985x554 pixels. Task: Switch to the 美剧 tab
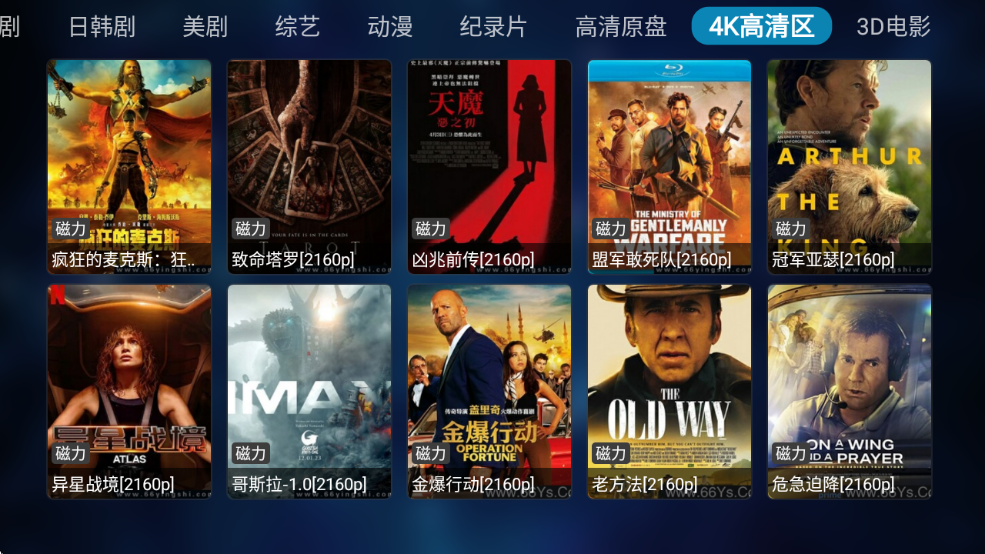pos(205,27)
